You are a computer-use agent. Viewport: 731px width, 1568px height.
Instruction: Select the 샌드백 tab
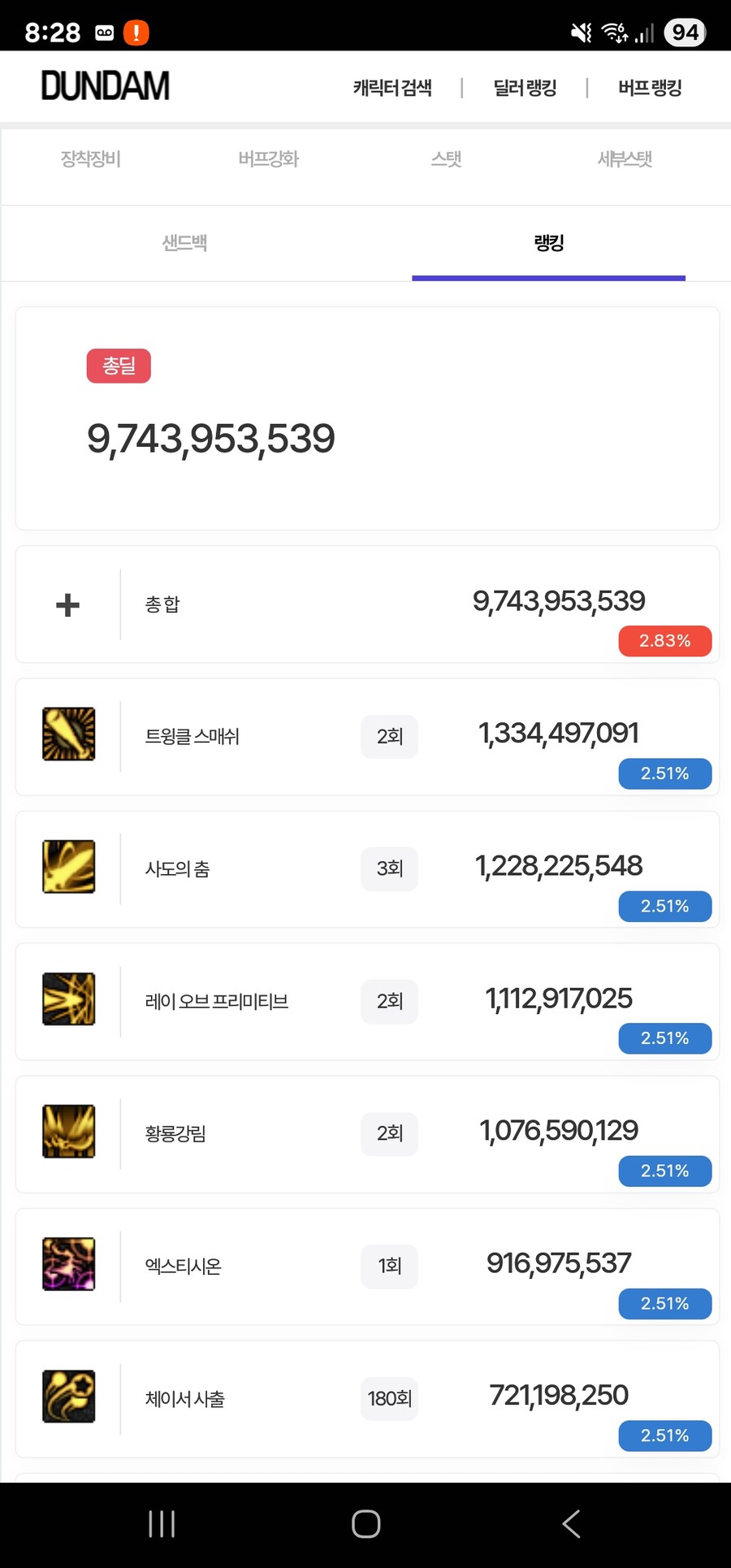(x=184, y=243)
